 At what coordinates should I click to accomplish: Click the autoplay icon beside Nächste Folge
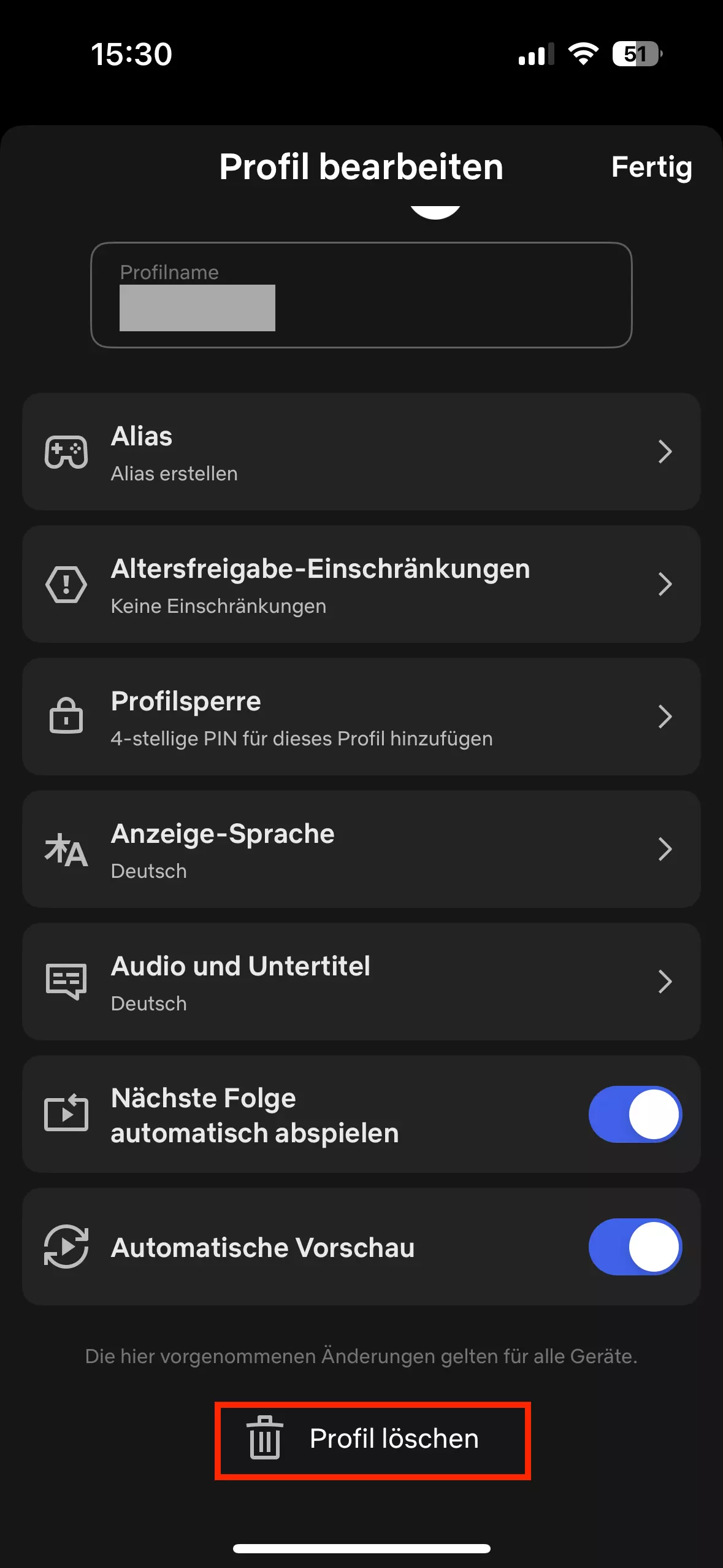click(66, 1115)
